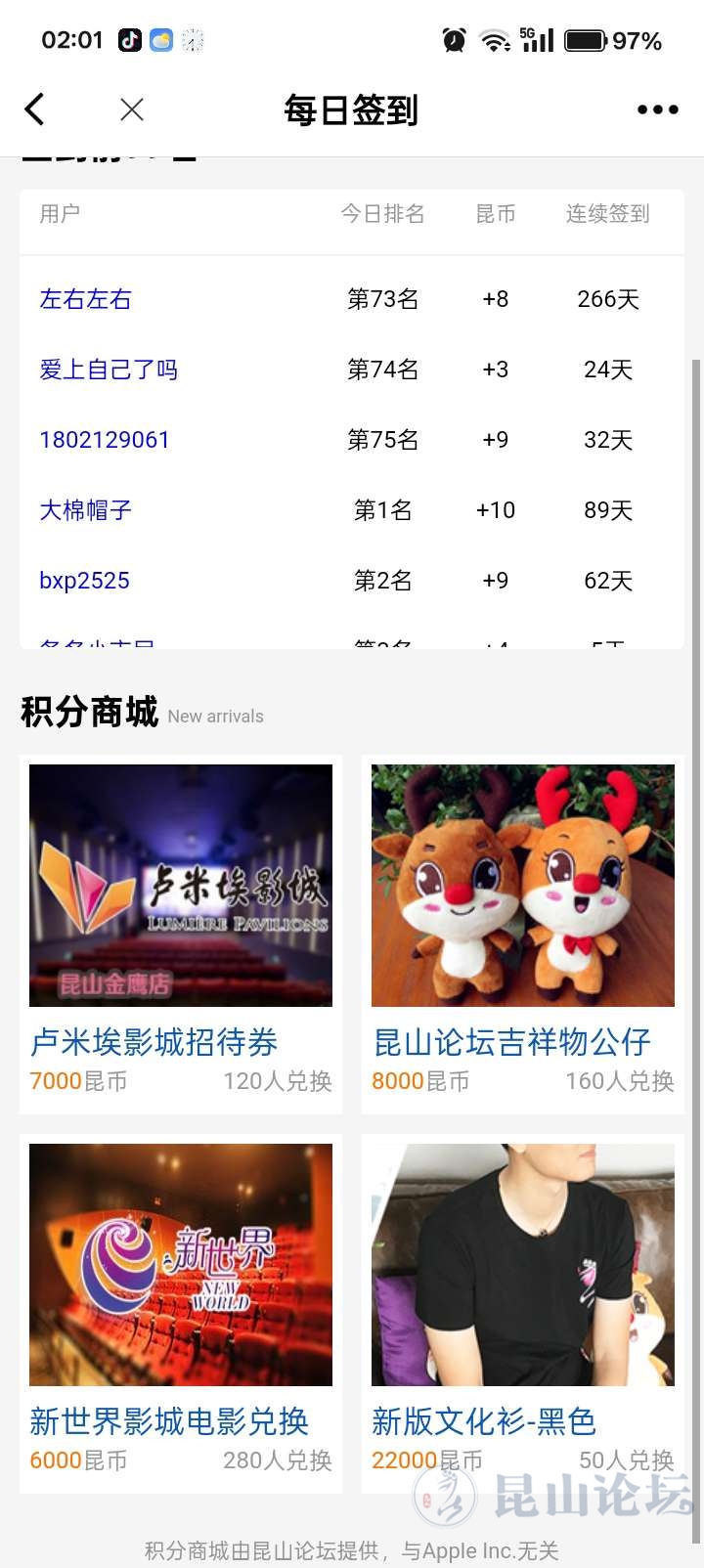Open the three-dot overflow menu

tap(657, 109)
